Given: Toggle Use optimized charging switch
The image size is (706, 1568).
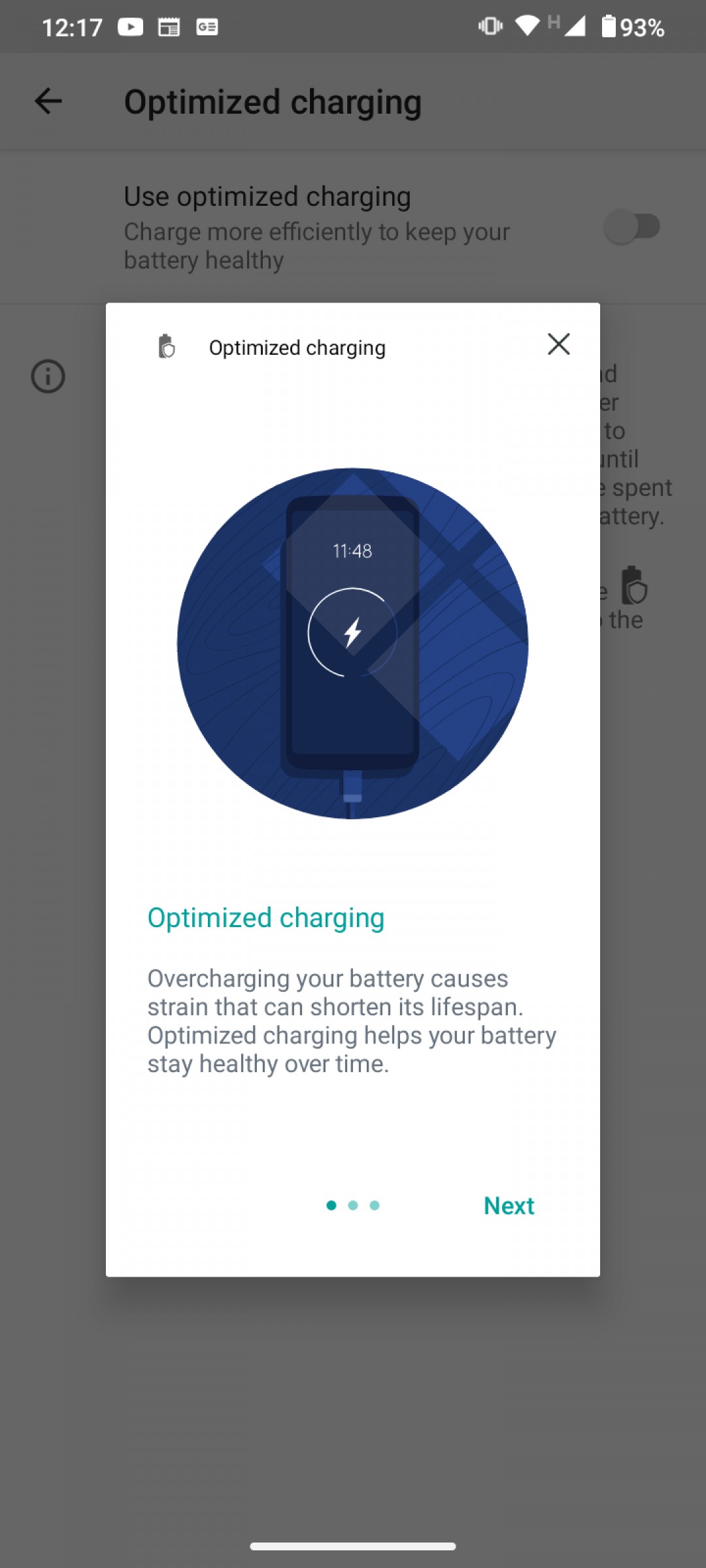Looking at the screenshot, I should click(632, 227).
